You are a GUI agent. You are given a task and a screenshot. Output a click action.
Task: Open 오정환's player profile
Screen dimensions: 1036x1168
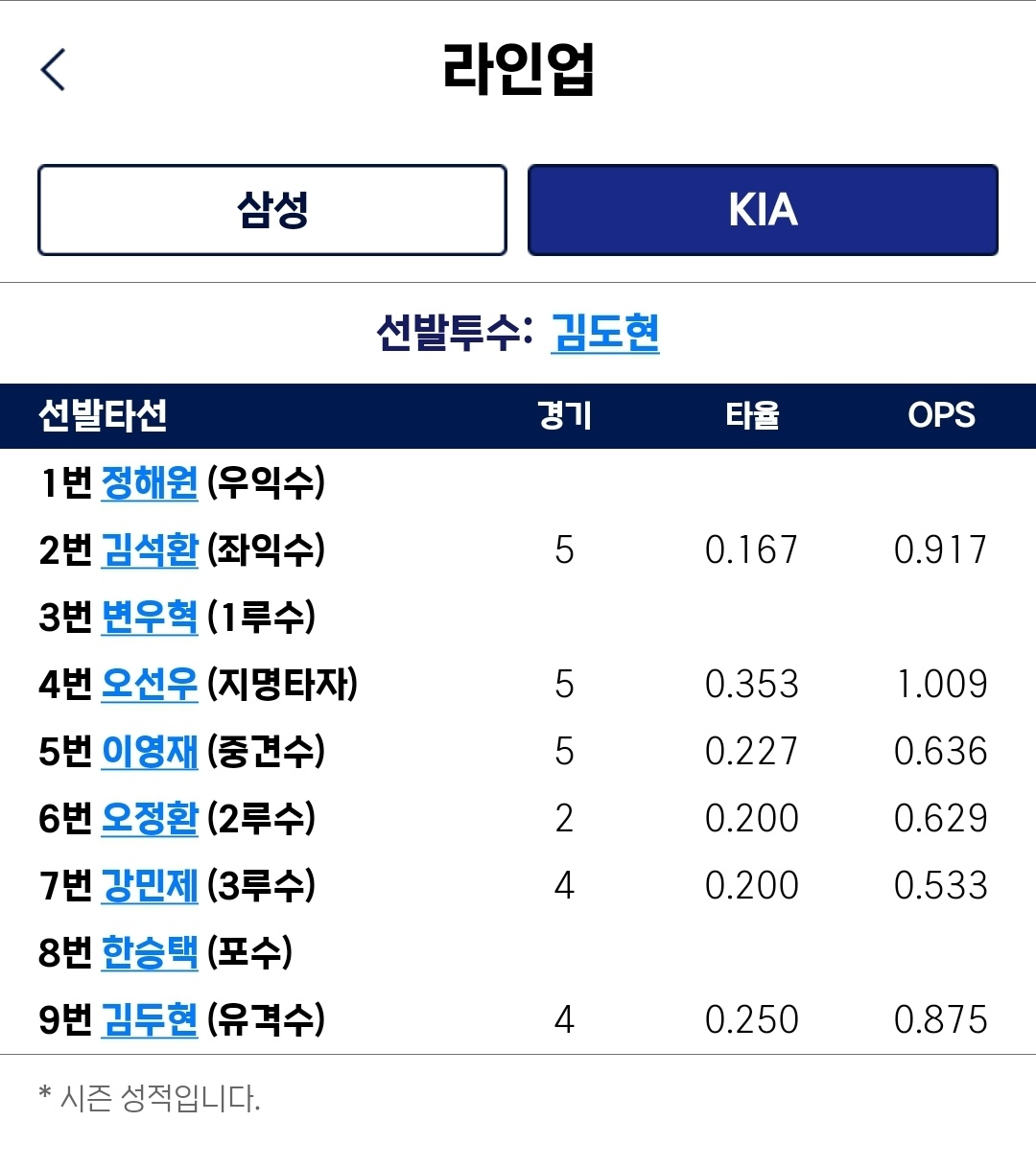[150, 818]
